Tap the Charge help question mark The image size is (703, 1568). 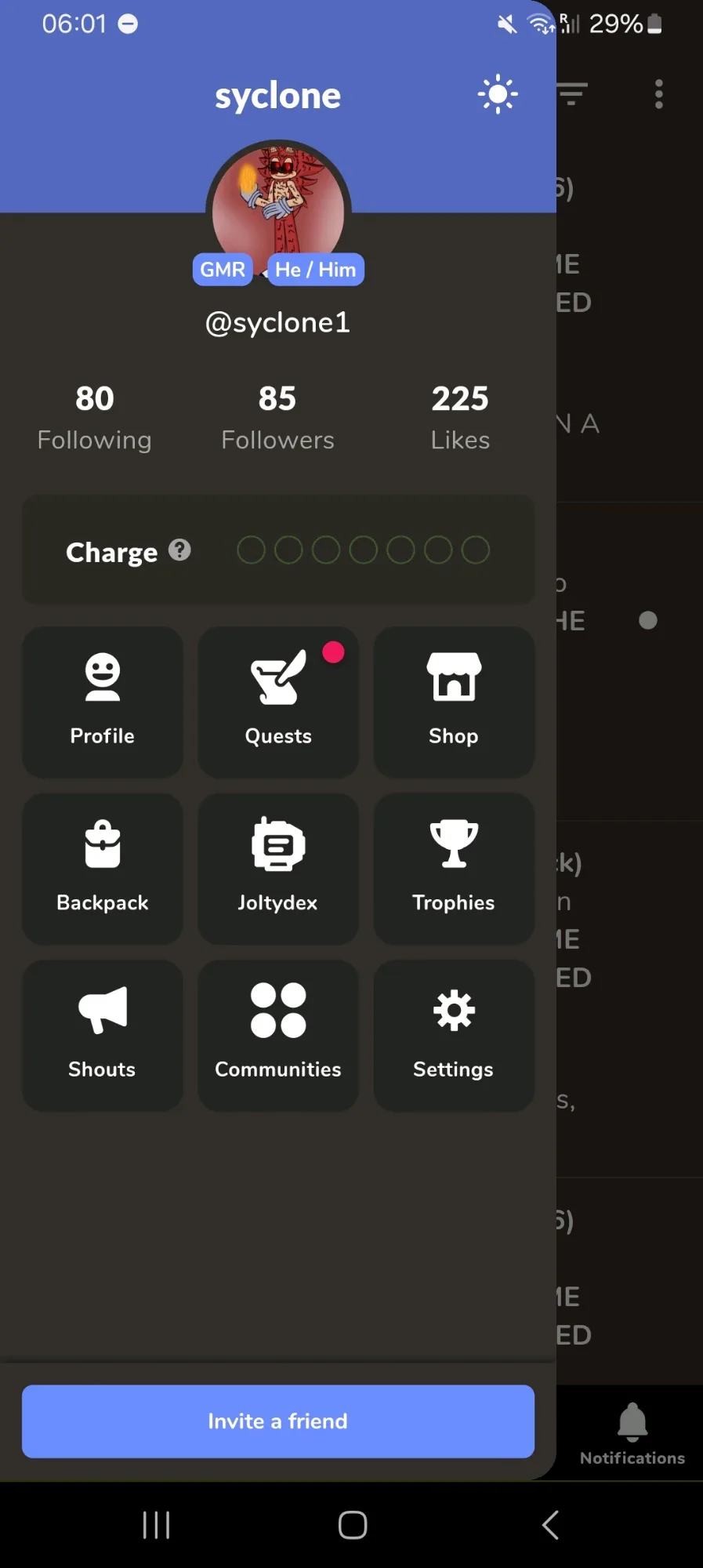[x=179, y=550]
